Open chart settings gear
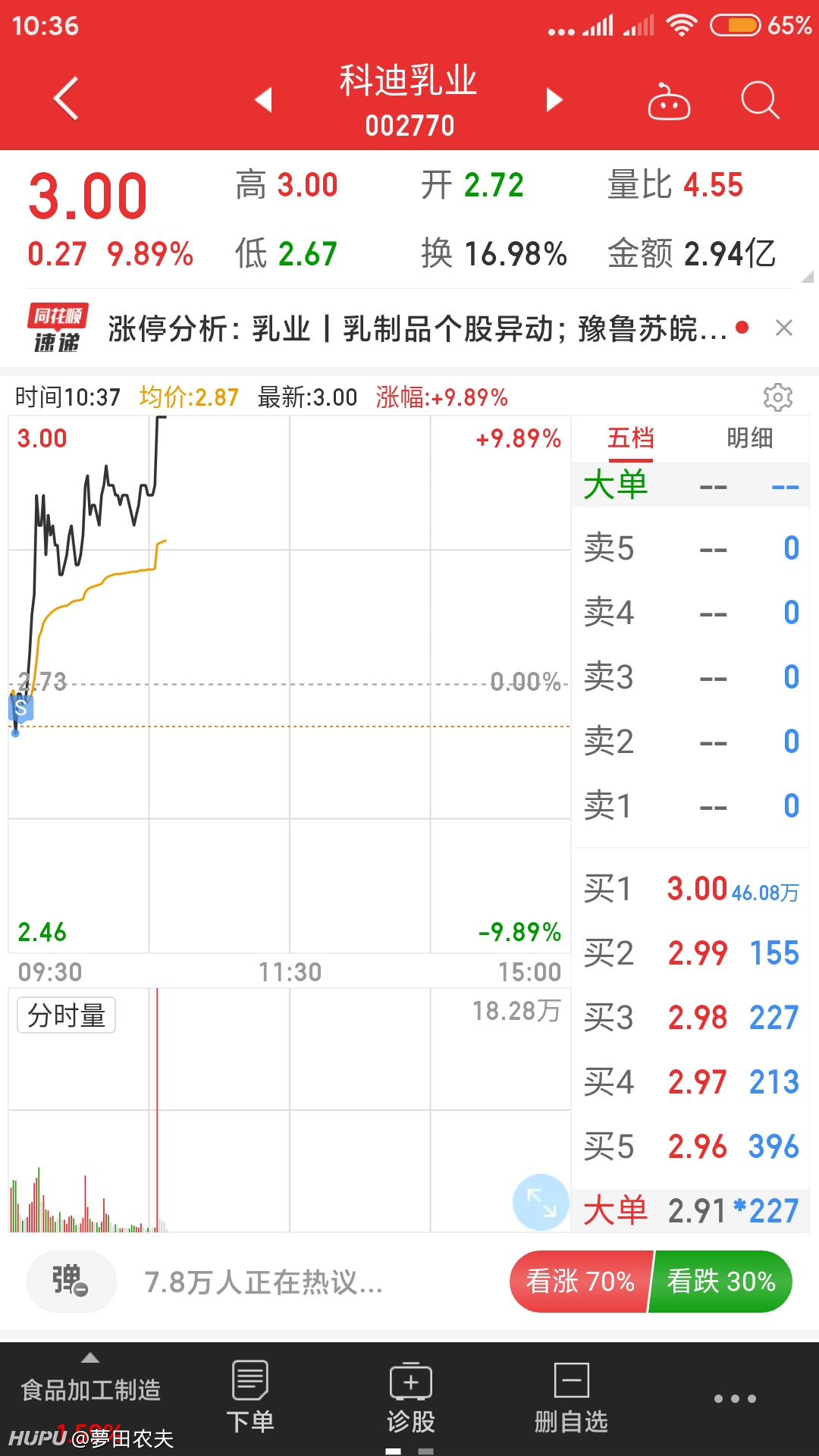The width and height of the screenshot is (819, 1456). pyautogui.click(x=777, y=397)
